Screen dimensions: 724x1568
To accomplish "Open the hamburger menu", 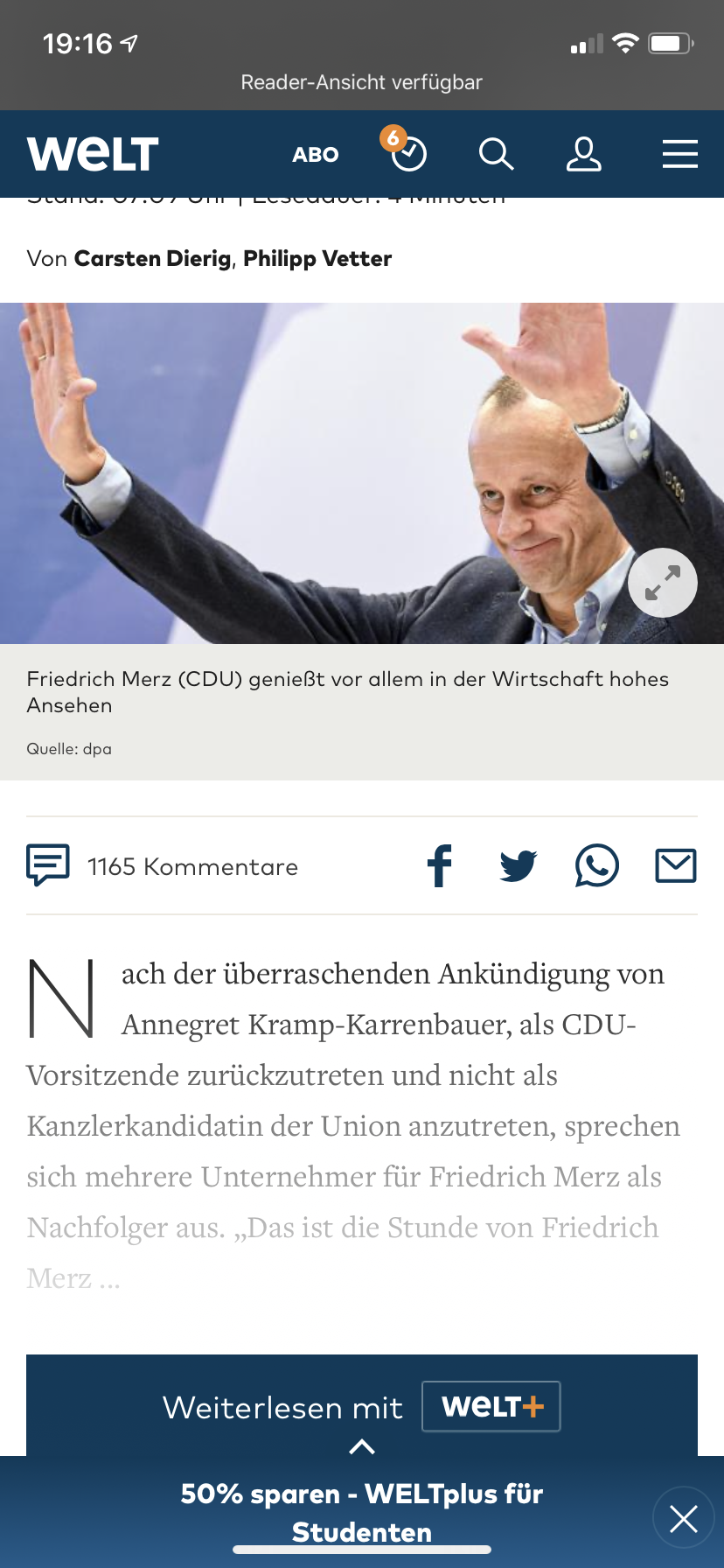I will pos(679,154).
